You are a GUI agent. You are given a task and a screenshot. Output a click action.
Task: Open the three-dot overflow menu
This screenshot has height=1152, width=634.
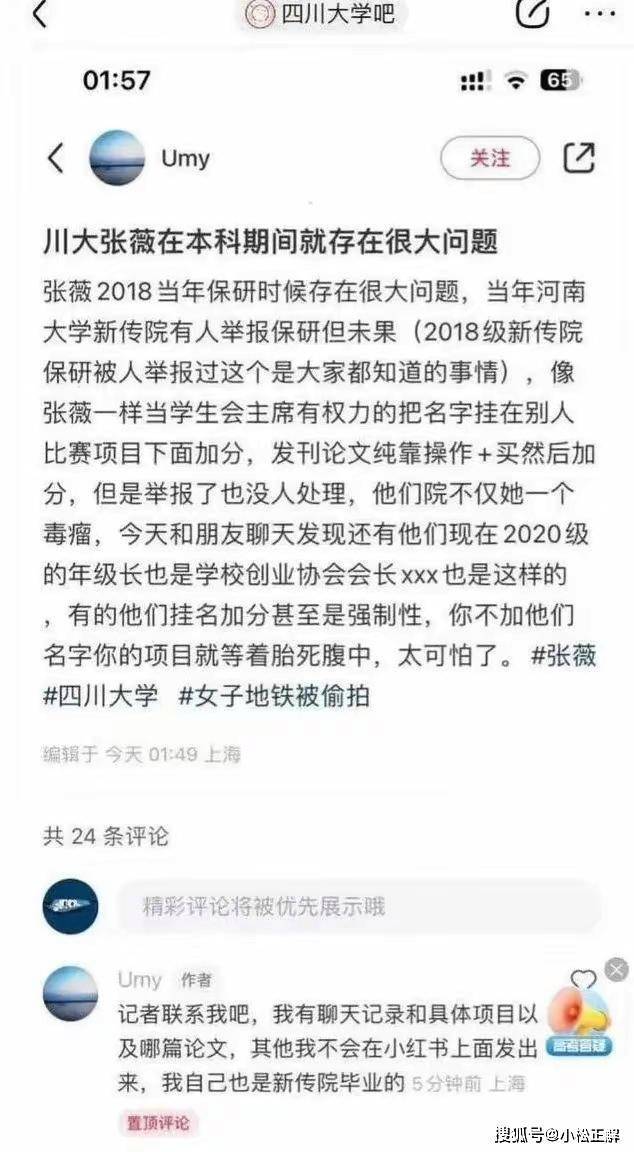click(x=600, y=14)
